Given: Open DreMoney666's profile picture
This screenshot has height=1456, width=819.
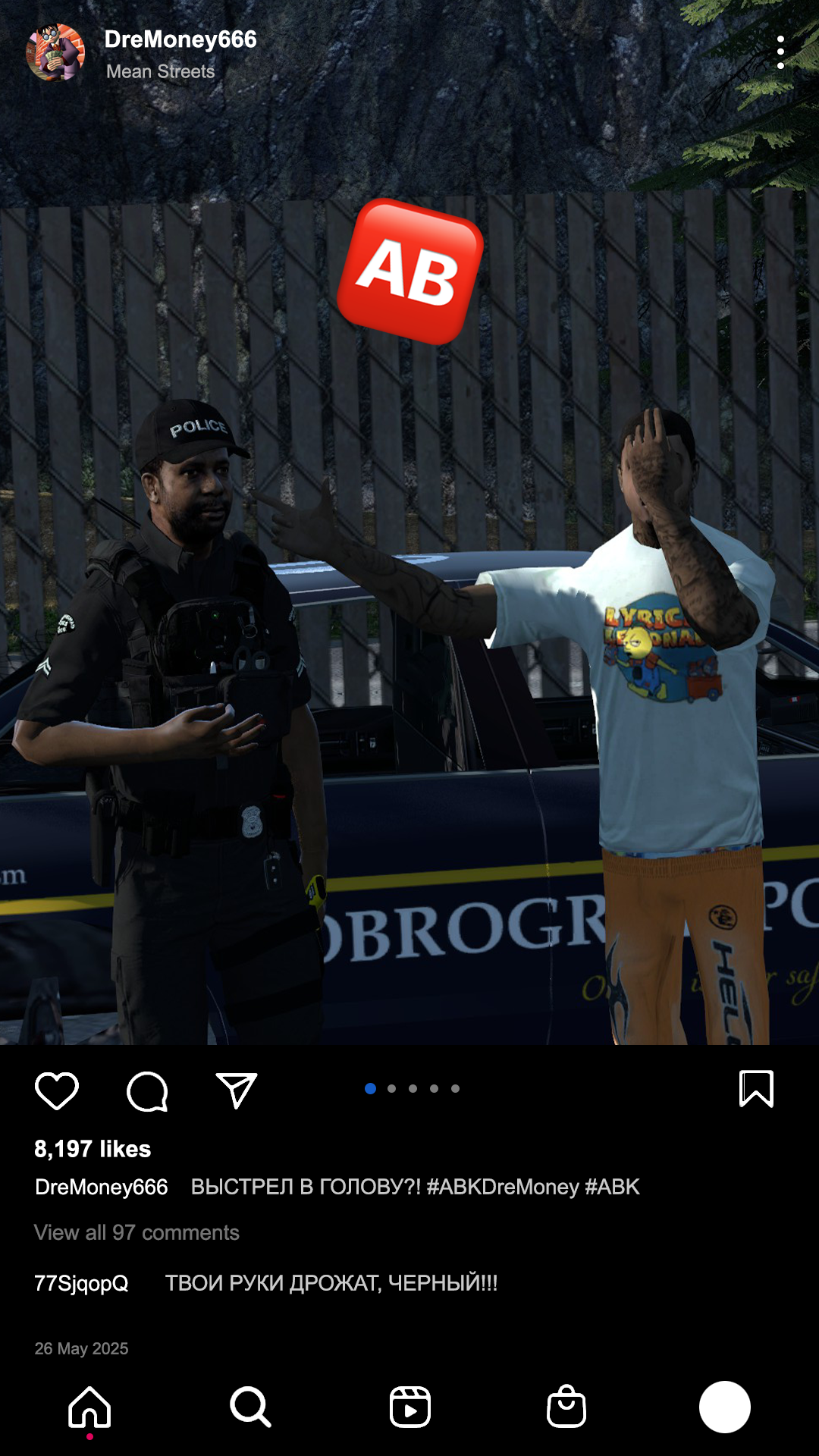Looking at the screenshot, I should [x=55, y=52].
